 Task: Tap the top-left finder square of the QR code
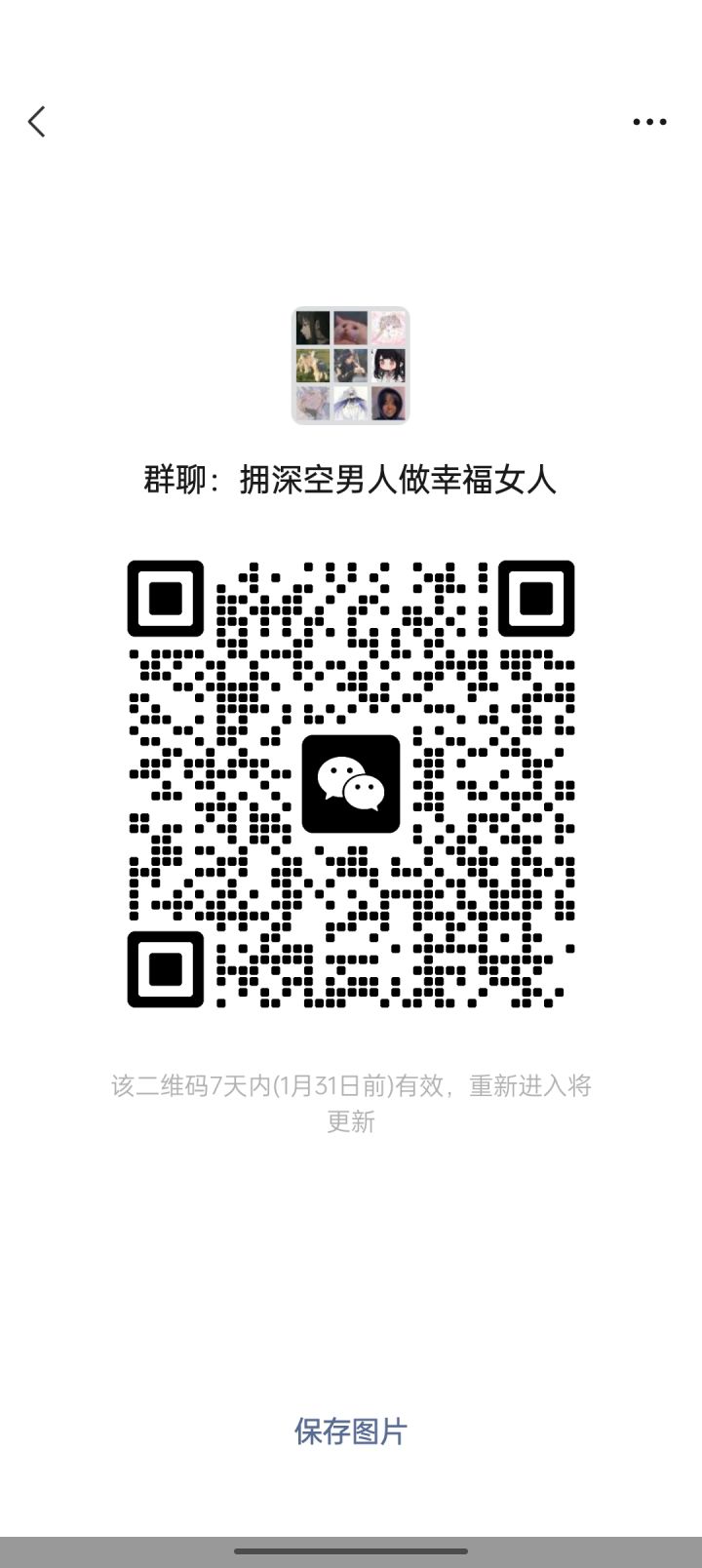click(x=166, y=600)
